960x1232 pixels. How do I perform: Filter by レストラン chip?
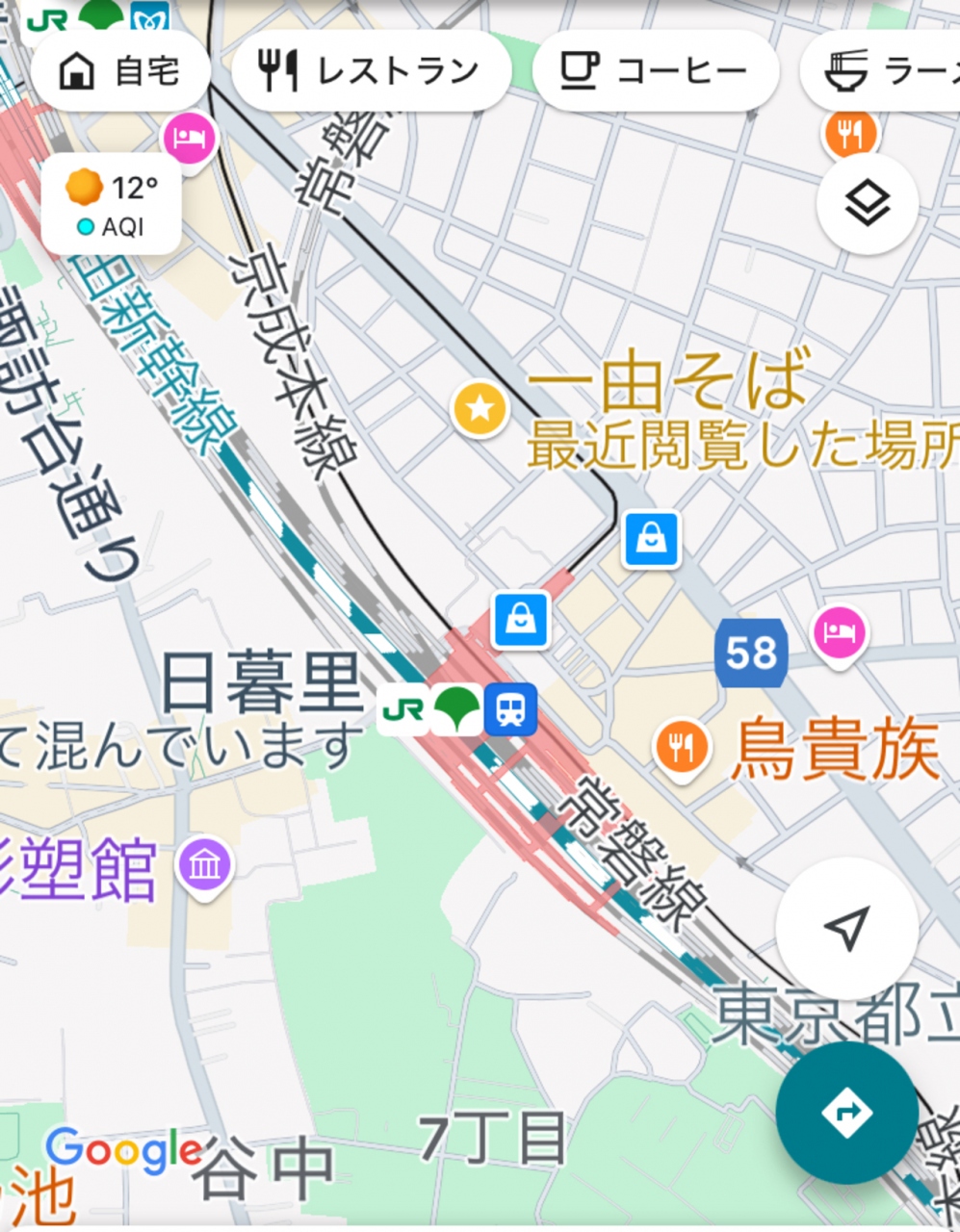pyautogui.click(x=371, y=71)
